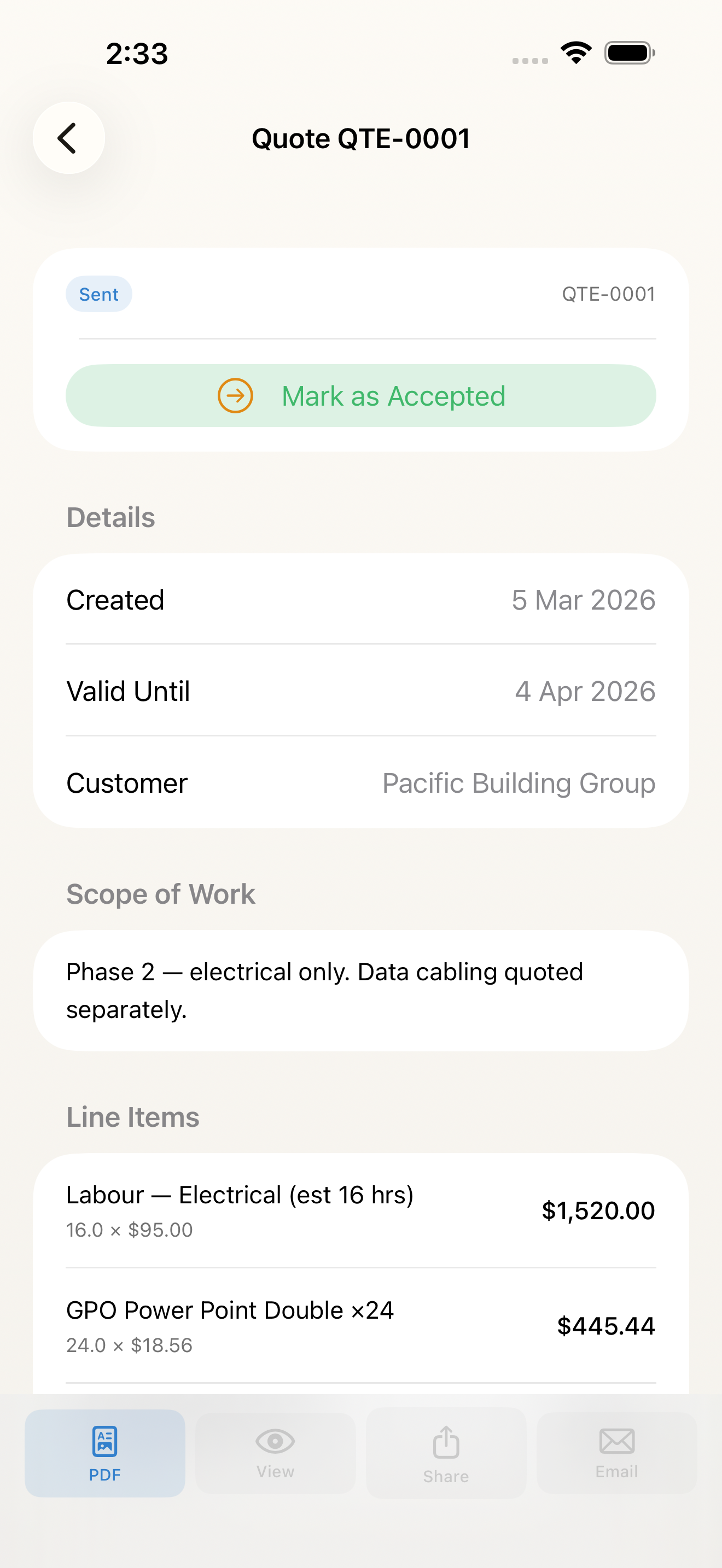Tap the Line Items section header
Viewport: 722px width, 1568px height.
click(x=132, y=1116)
